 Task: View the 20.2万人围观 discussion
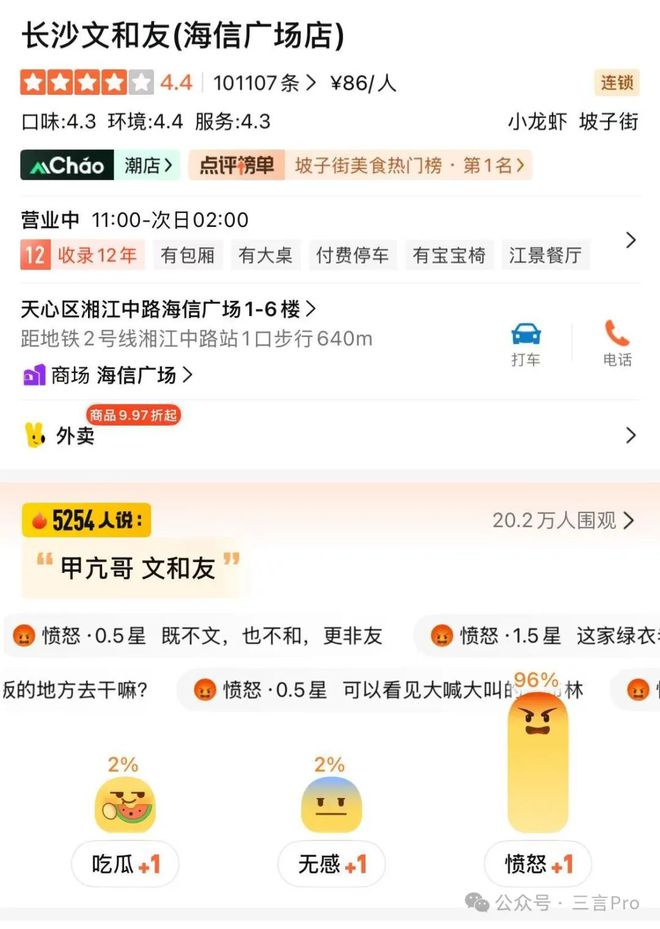point(563,520)
